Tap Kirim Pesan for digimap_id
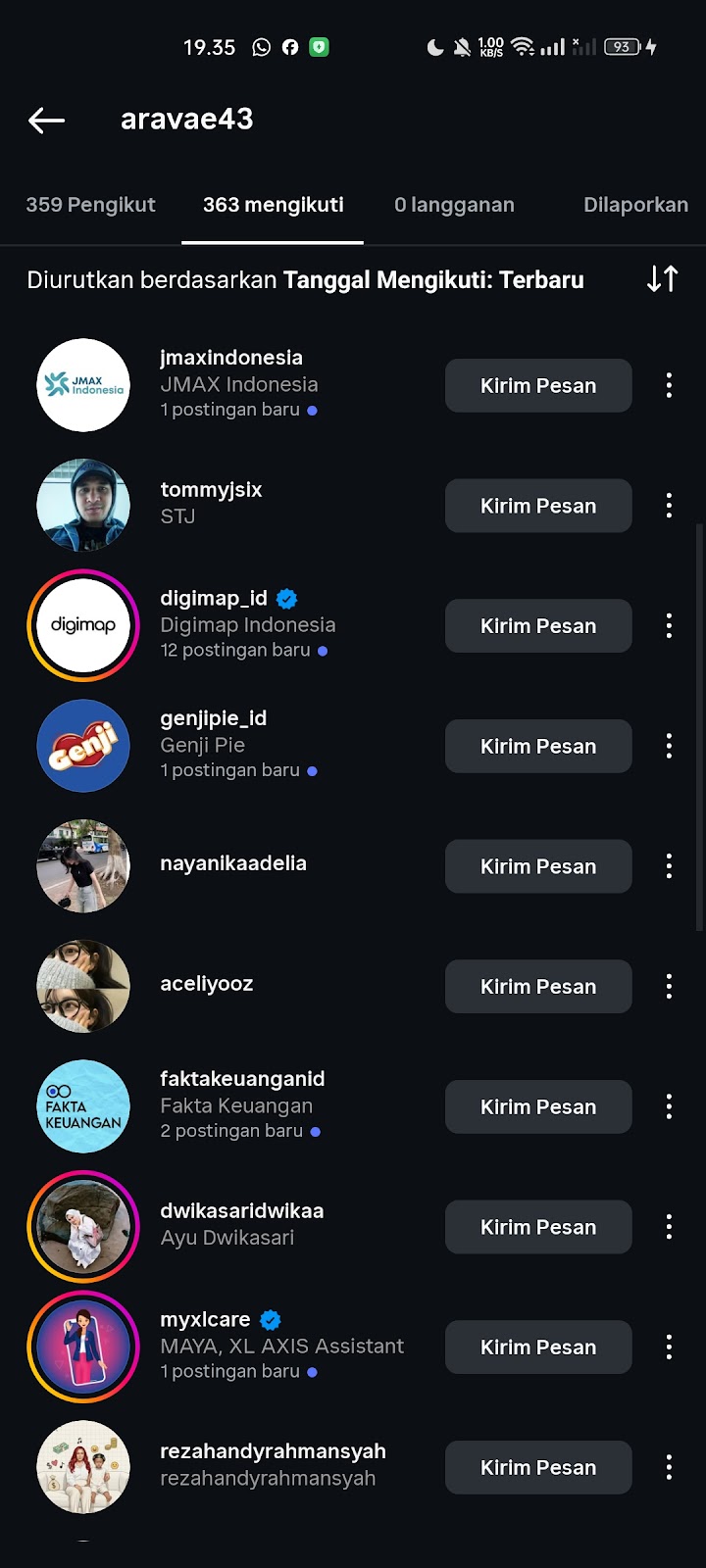Image resolution: width=706 pixels, height=1568 pixels. tap(537, 626)
